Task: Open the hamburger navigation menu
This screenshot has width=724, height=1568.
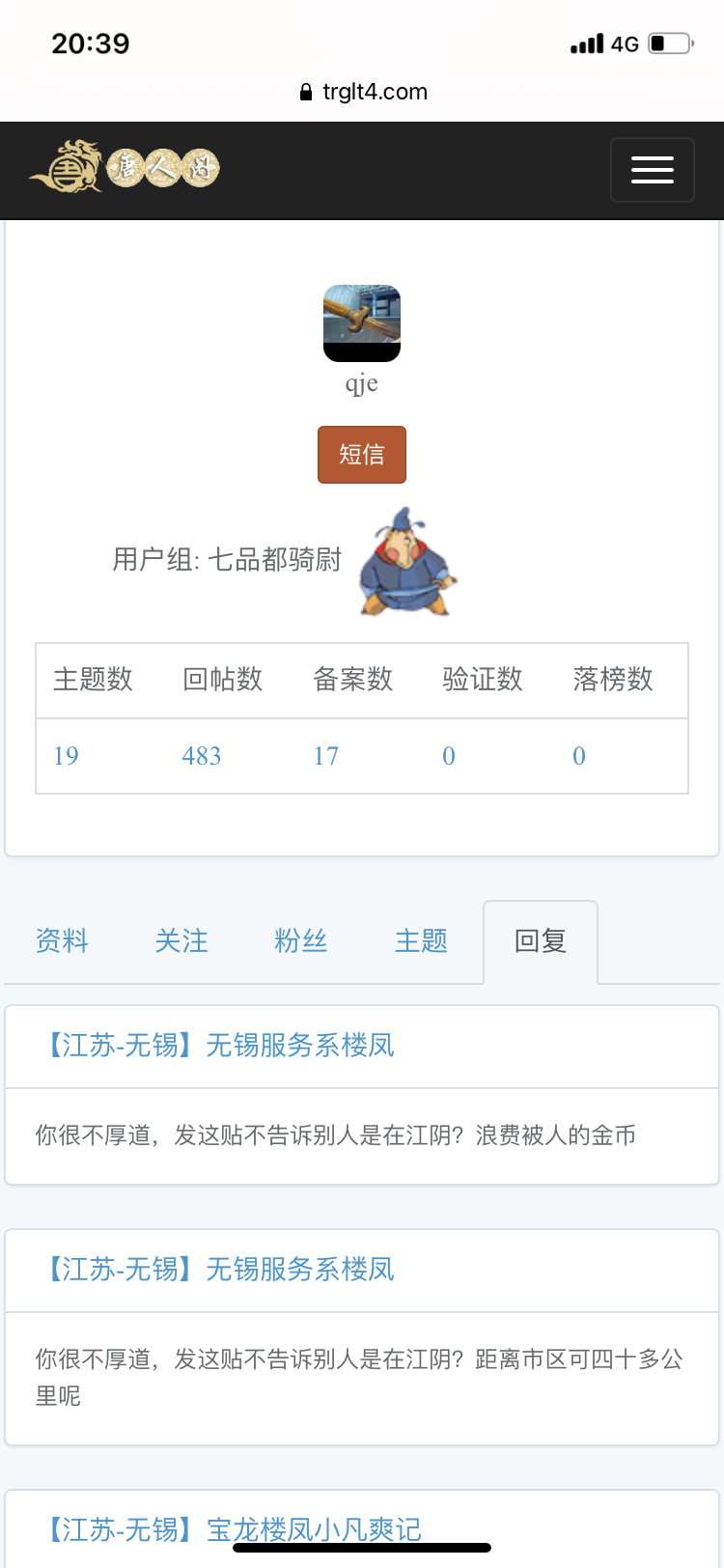Action: [x=652, y=170]
